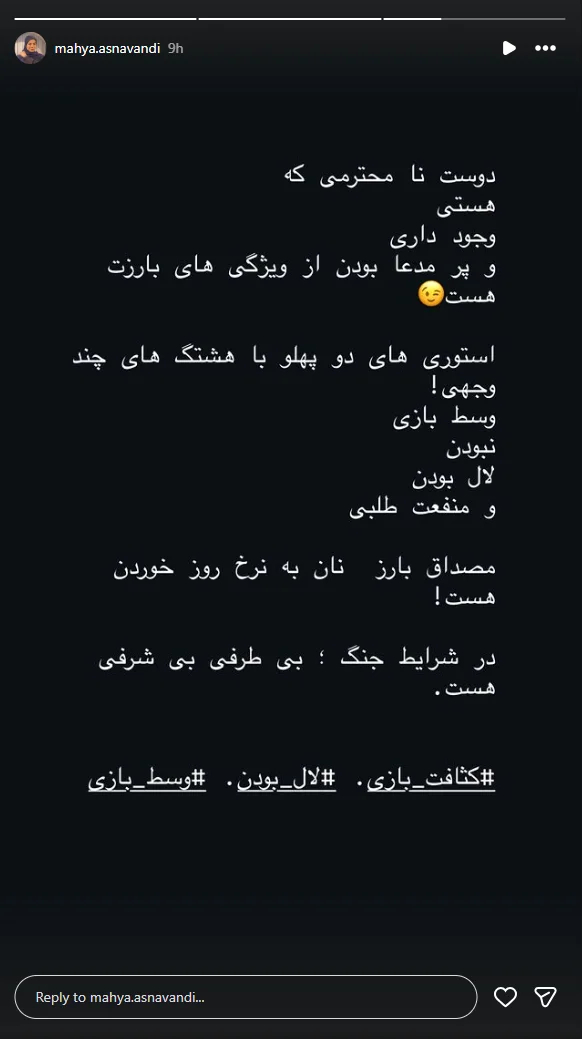Open mahya.asnavandi's profile picture
Viewport: 582px width, 1039px height.
click(30, 48)
